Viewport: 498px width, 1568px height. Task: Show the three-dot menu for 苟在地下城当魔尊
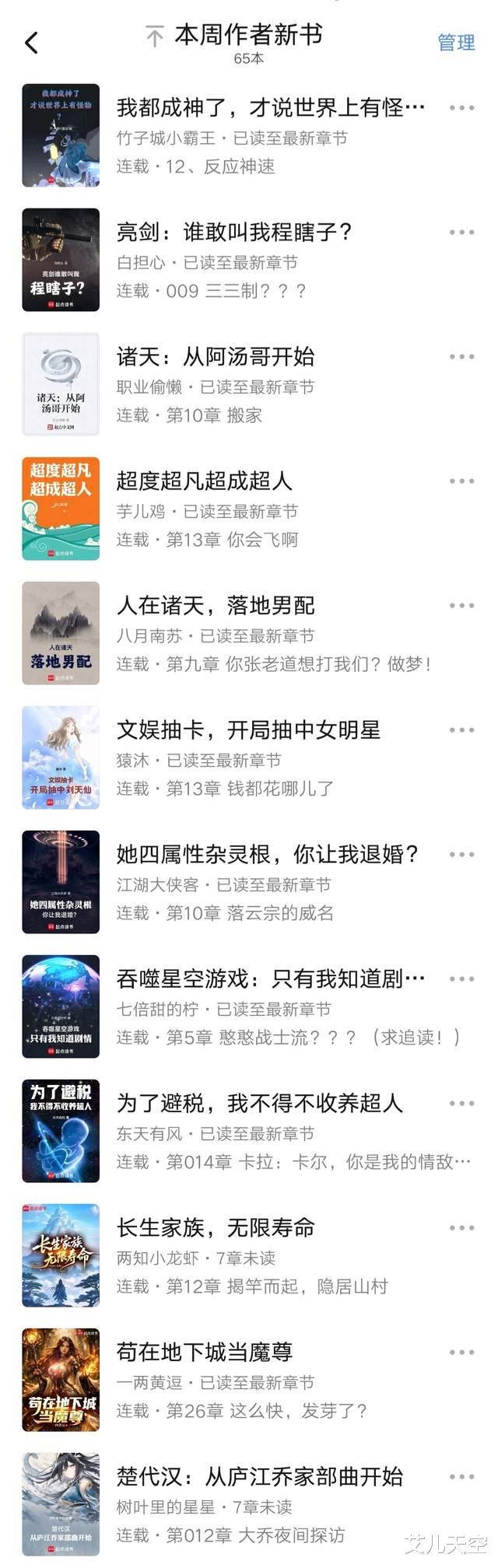pyautogui.click(x=461, y=1353)
